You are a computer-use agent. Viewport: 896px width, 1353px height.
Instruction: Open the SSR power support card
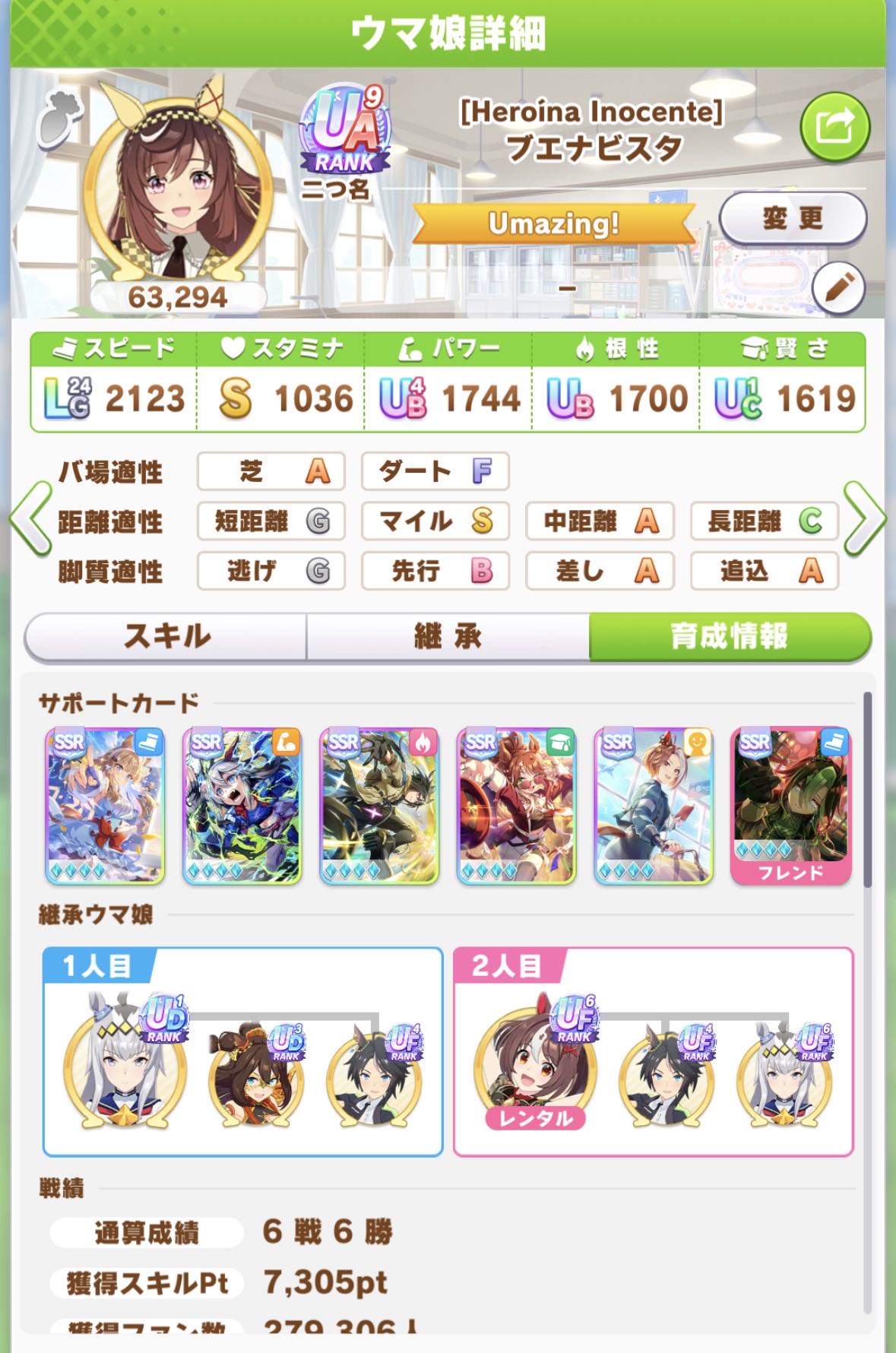(242, 806)
